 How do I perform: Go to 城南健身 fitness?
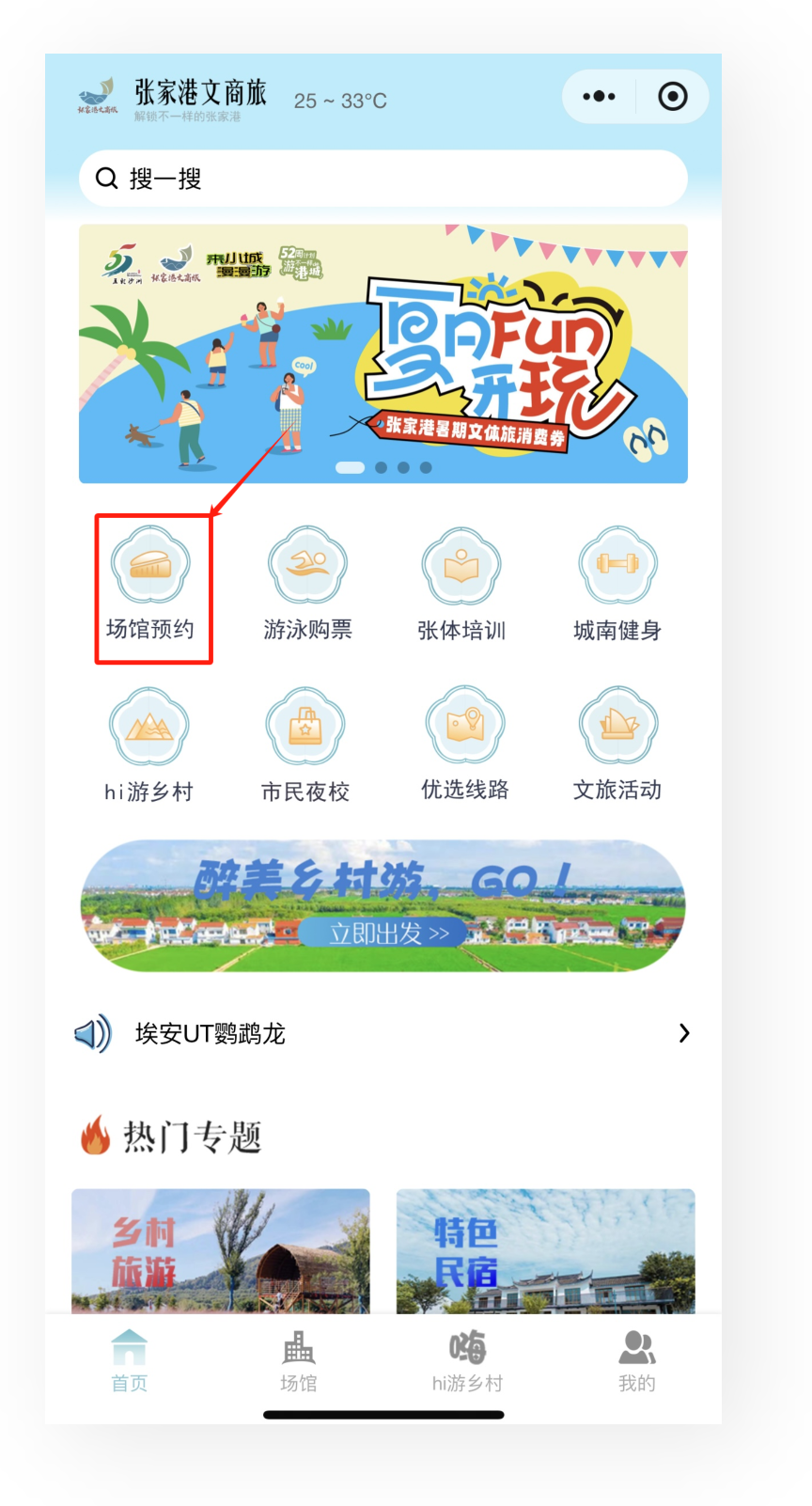pos(617,585)
